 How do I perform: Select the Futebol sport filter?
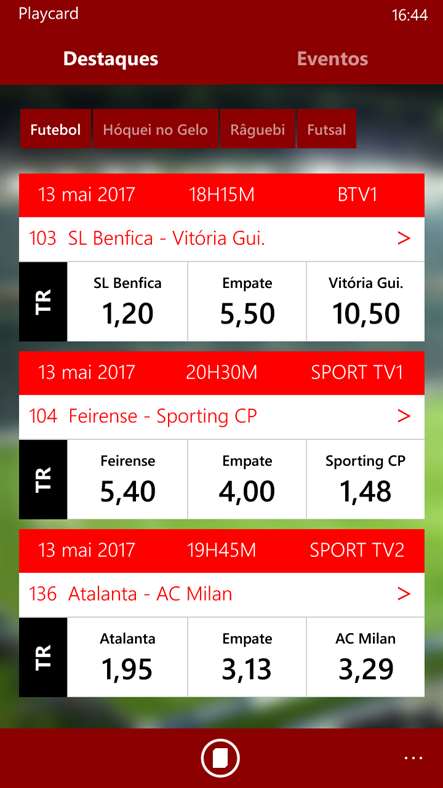point(55,129)
